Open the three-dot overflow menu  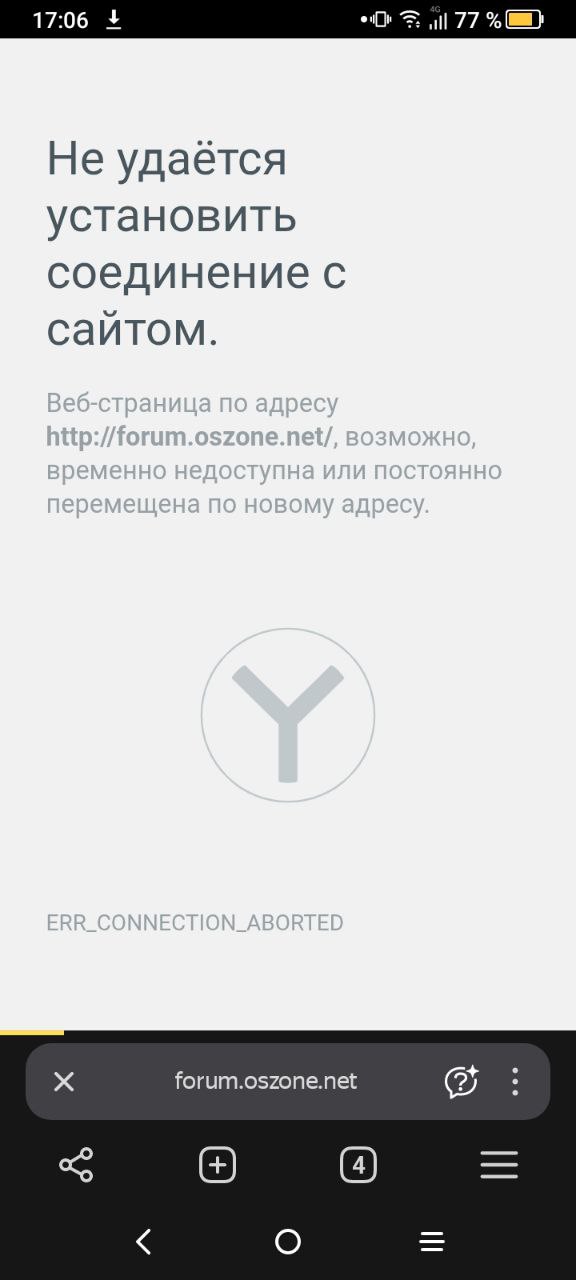pos(515,1081)
